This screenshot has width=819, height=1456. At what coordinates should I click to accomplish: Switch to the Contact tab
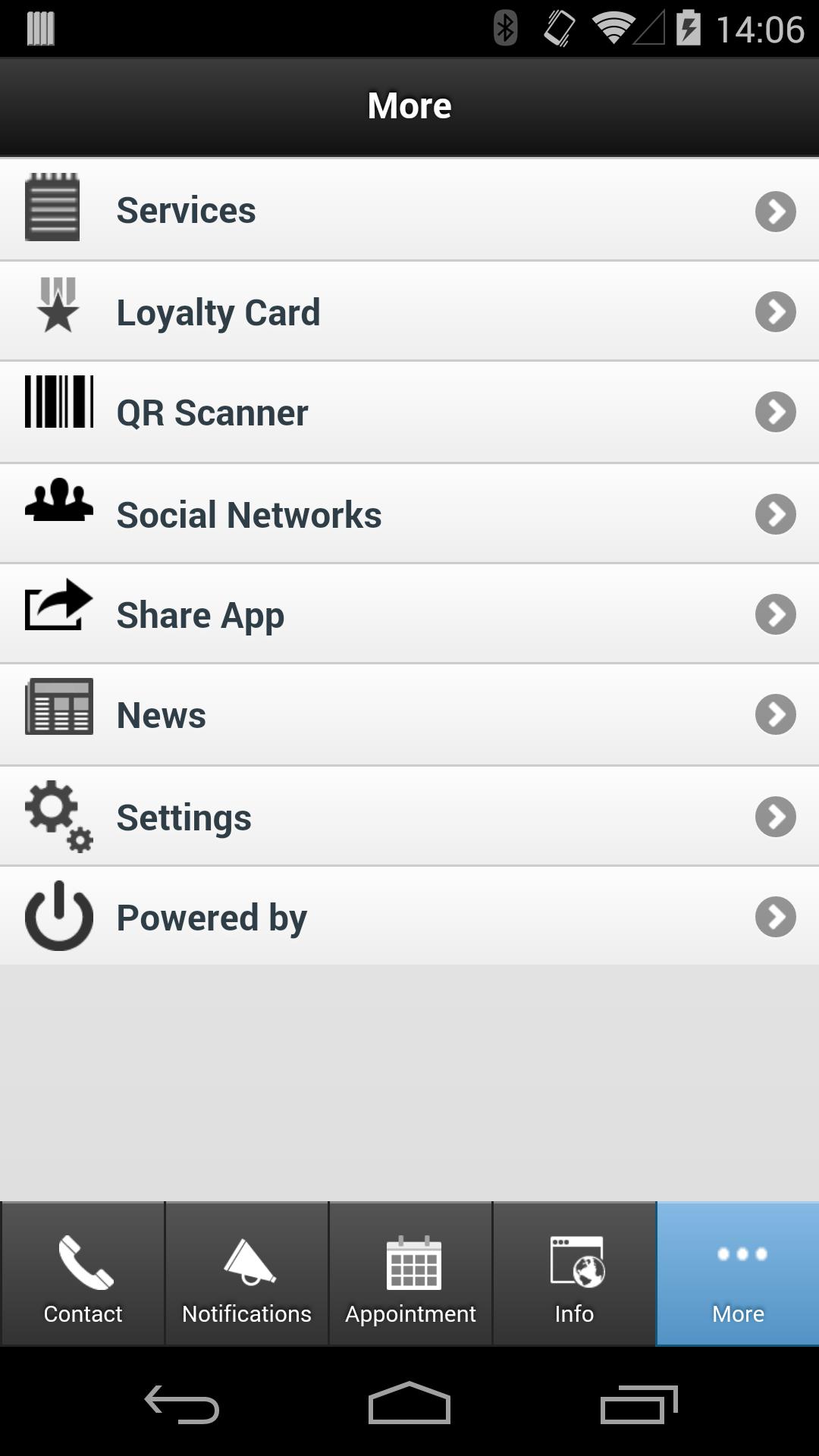coord(83,1276)
